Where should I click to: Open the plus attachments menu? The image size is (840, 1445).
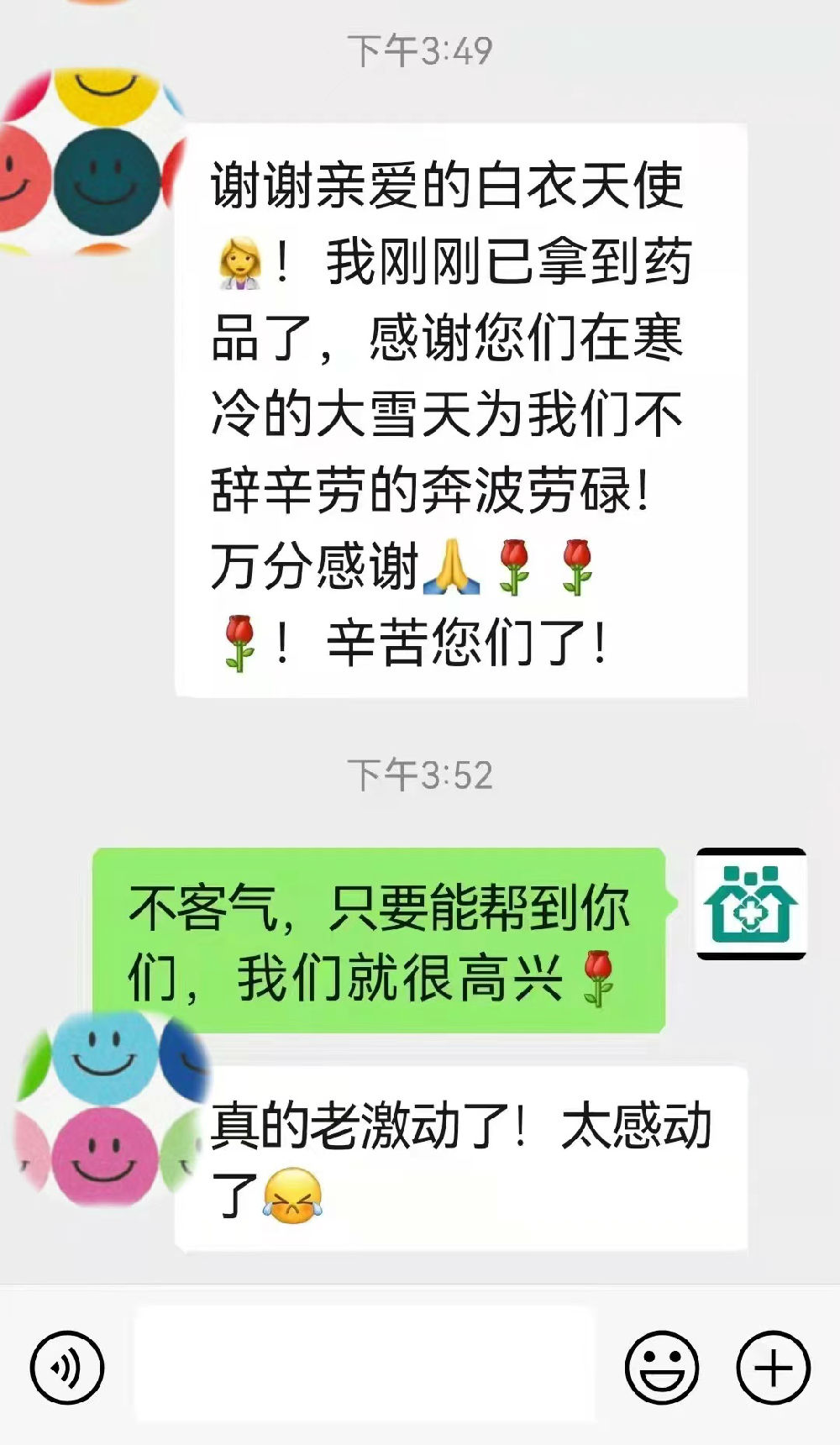click(773, 1367)
